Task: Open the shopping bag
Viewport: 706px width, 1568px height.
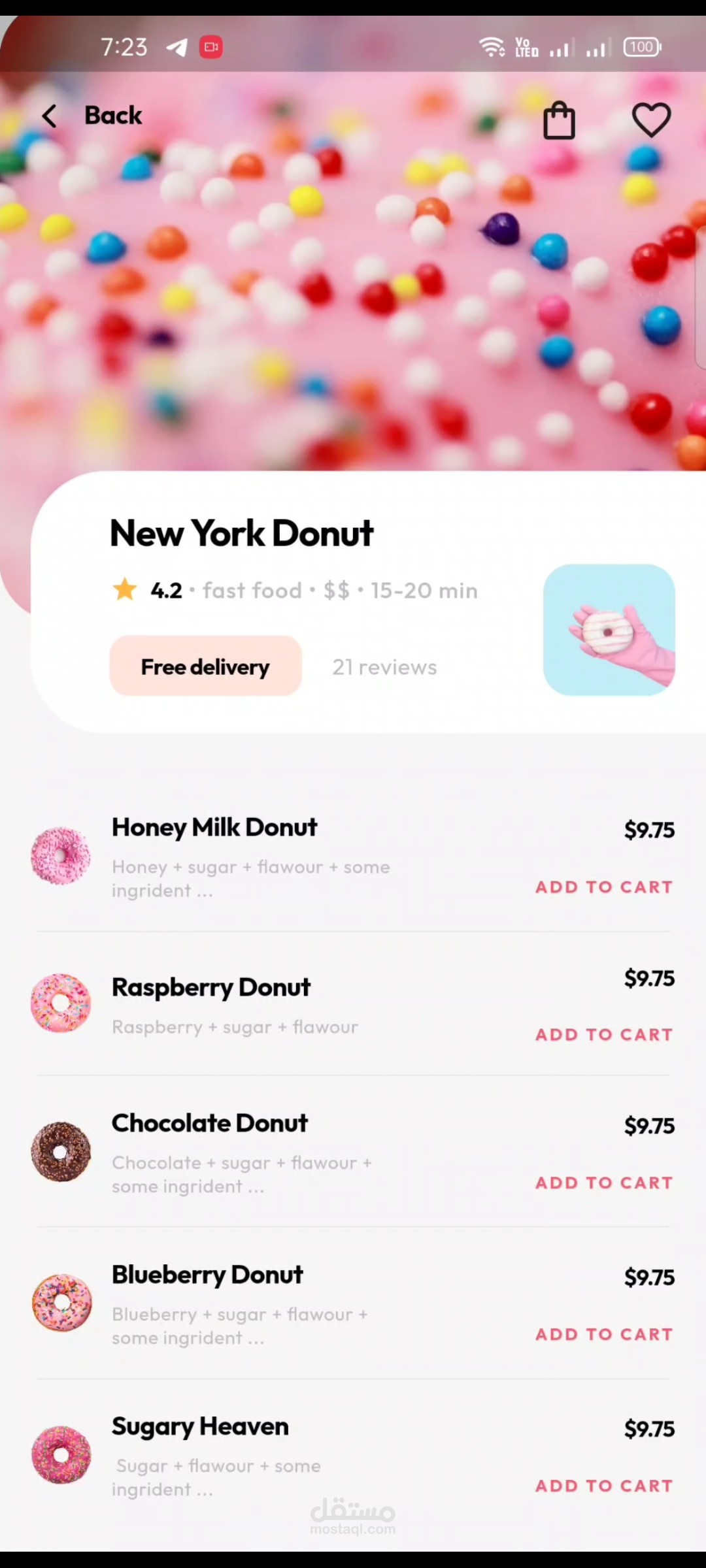Action: point(559,120)
